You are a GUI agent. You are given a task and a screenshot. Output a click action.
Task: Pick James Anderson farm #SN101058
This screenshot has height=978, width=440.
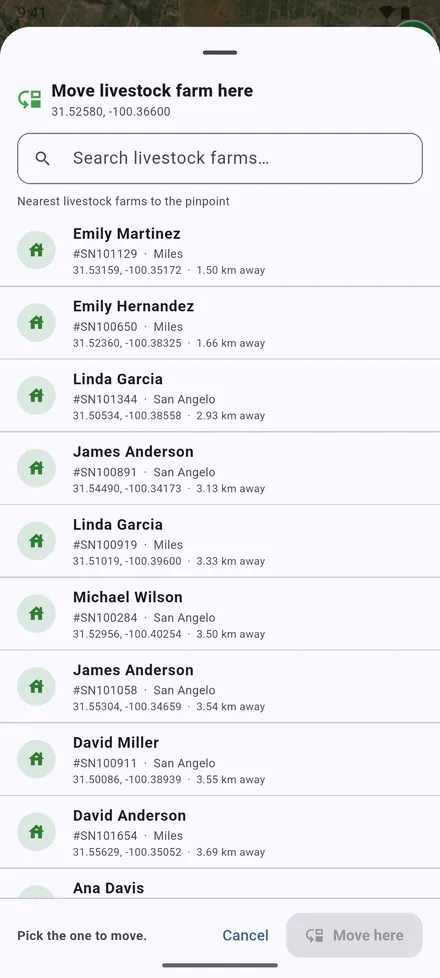pyautogui.click(x=220, y=687)
